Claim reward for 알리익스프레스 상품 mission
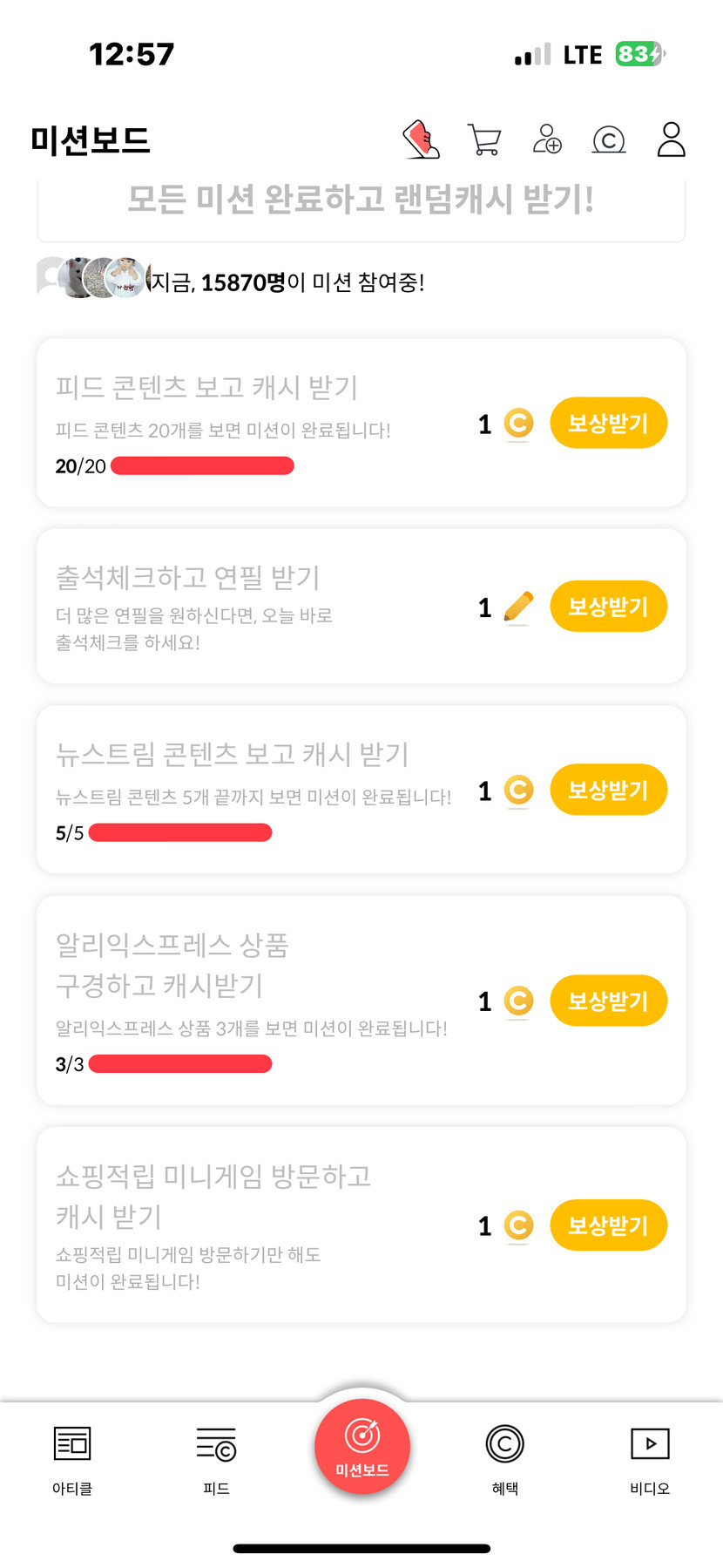This screenshot has height=1568, width=723. coord(608,1001)
